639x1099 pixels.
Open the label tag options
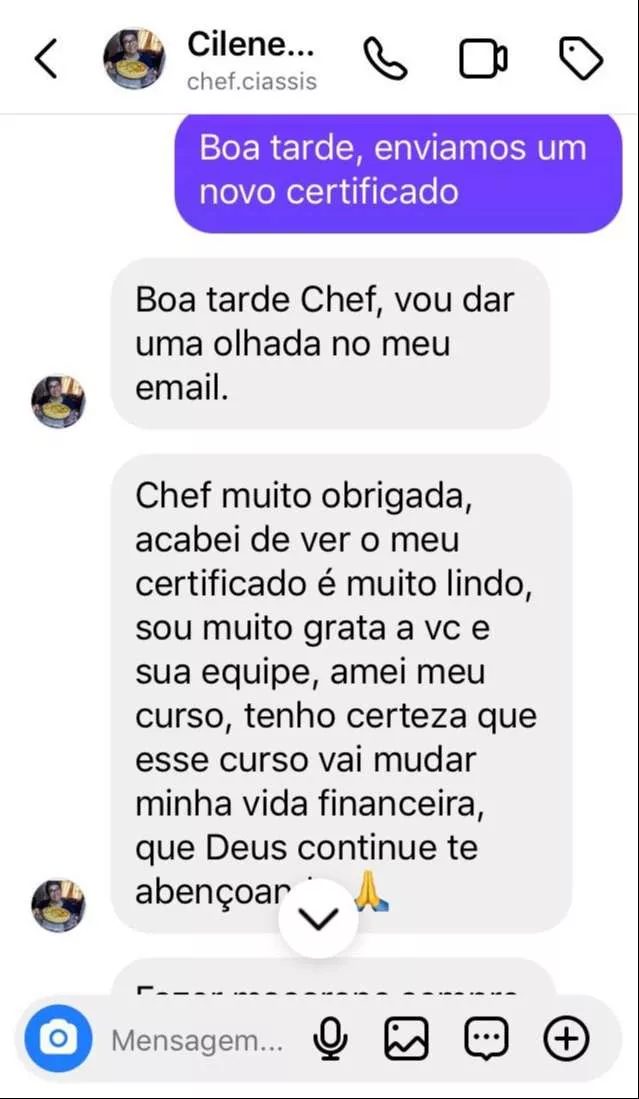tap(579, 59)
